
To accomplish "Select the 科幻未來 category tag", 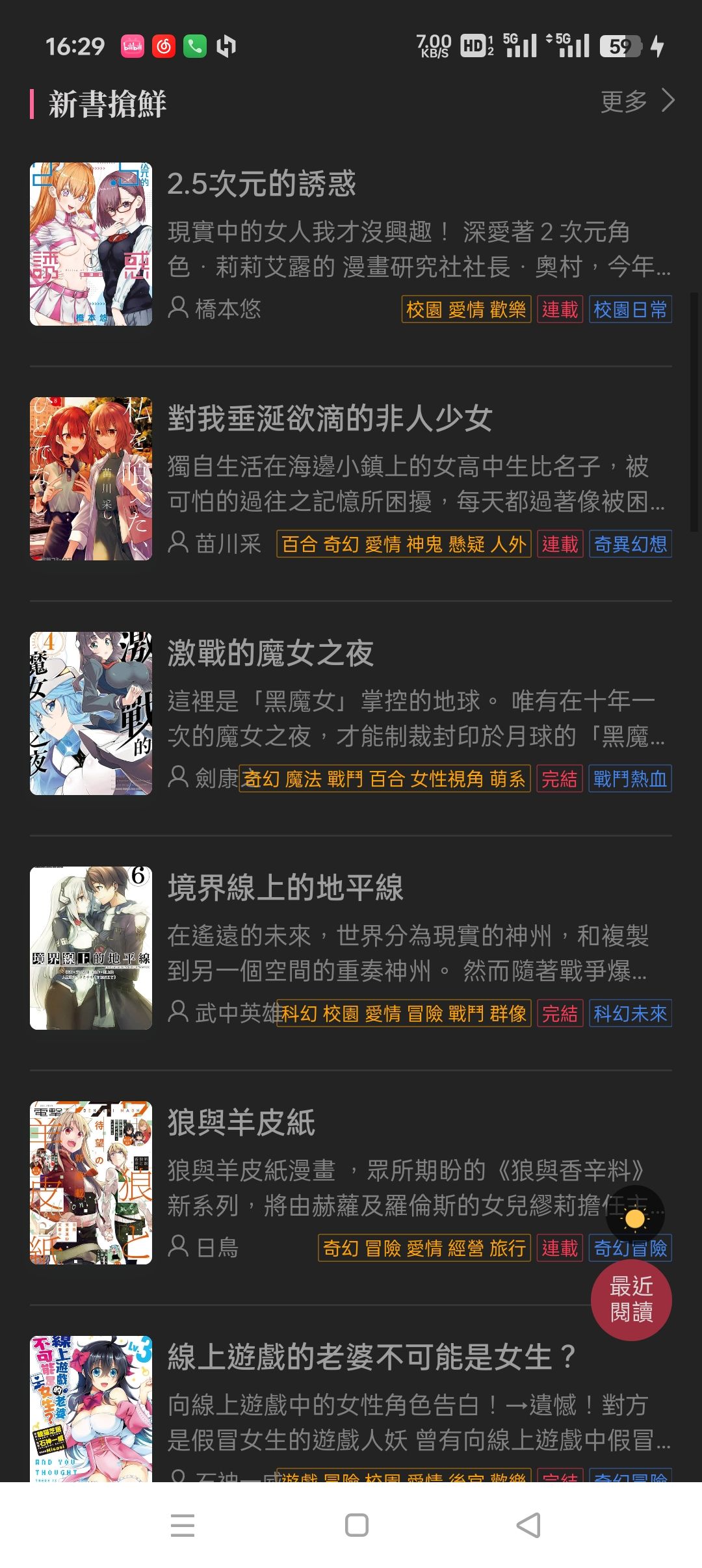I will [630, 1013].
